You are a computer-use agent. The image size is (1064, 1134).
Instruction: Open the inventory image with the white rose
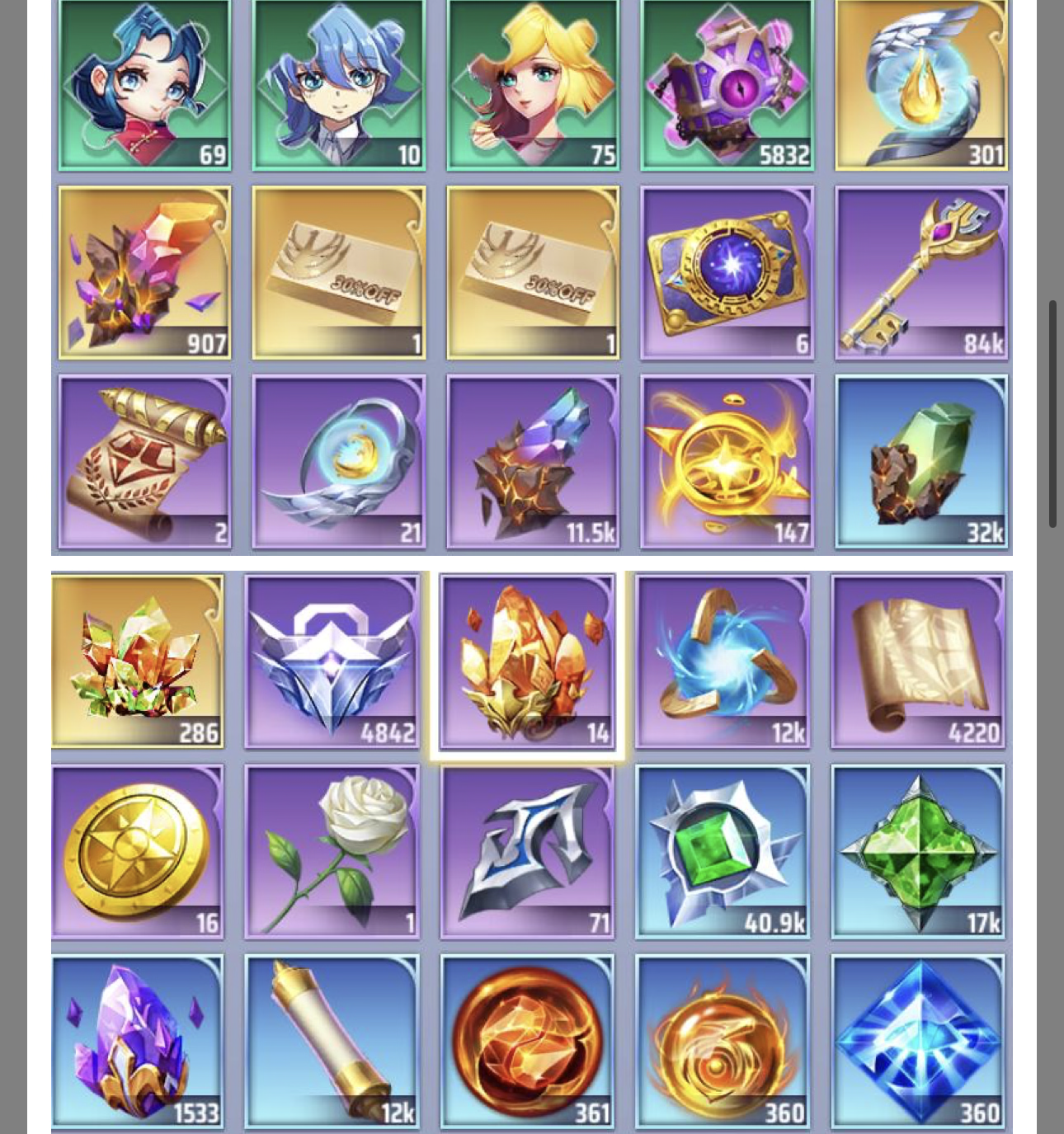[532, 849]
